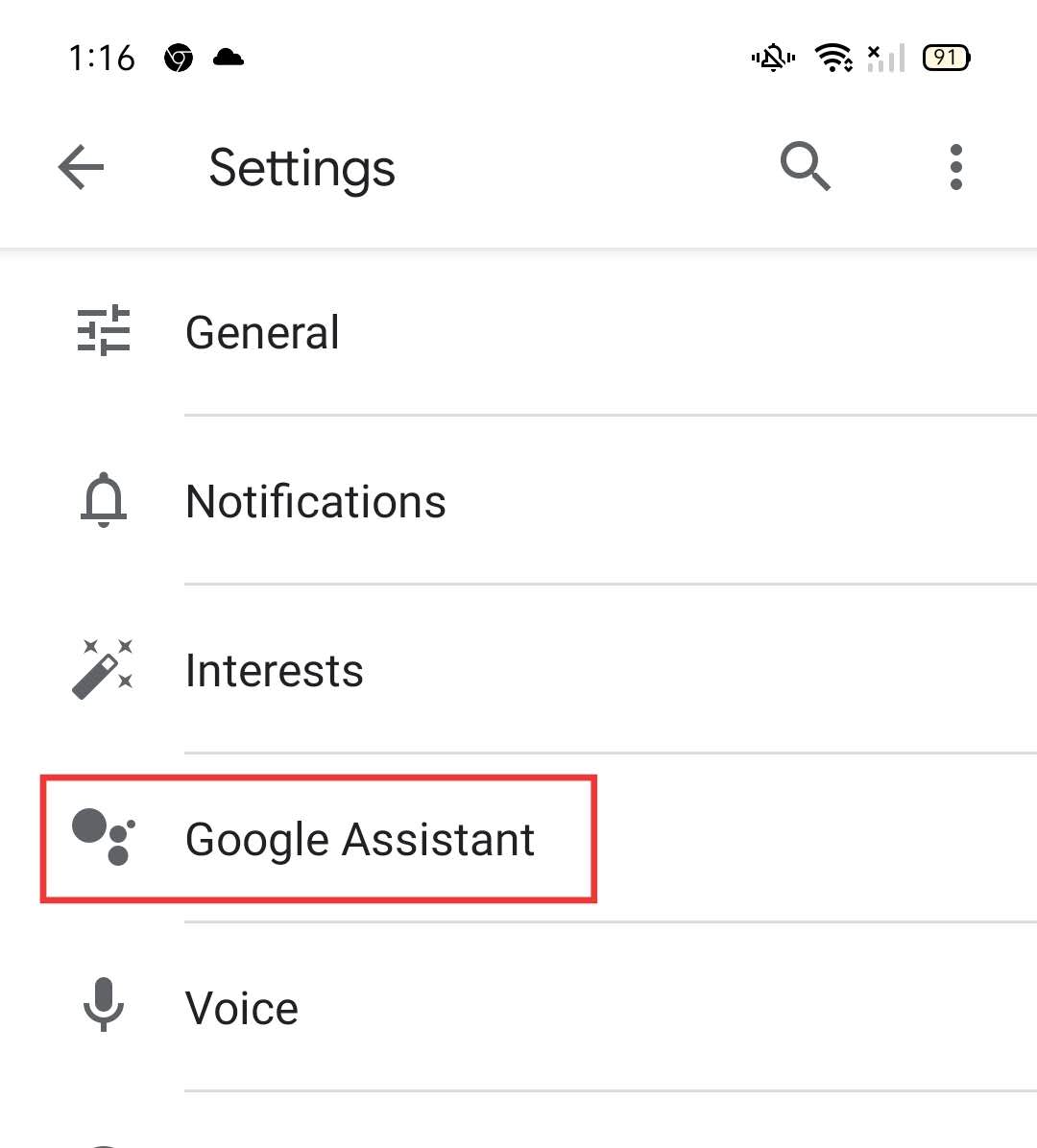Search within Settings
The image size is (1037, 1148).
(805, 167)
